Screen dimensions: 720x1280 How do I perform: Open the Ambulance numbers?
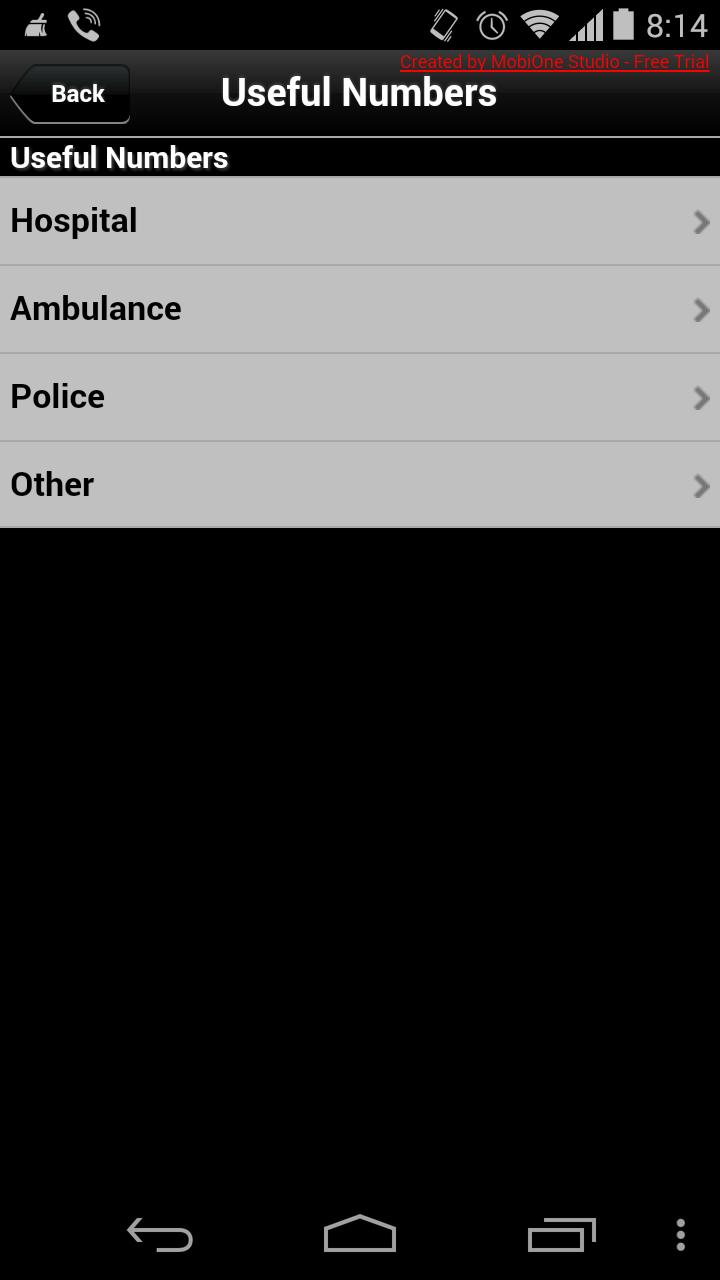point(360,309)
